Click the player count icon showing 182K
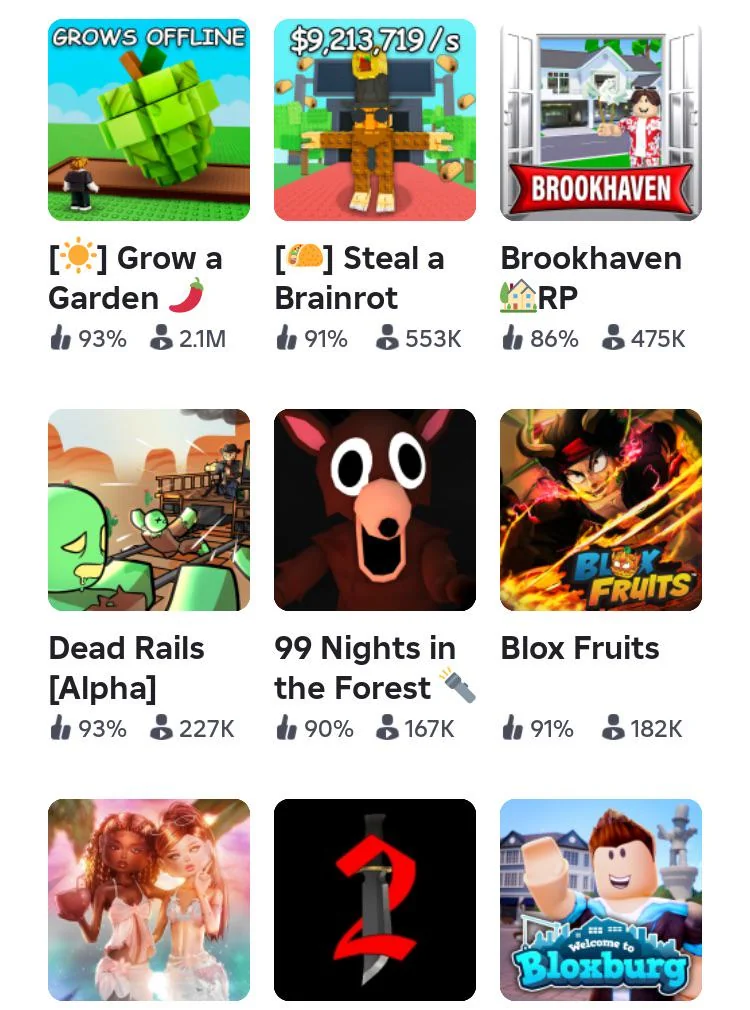 [613, 728]
